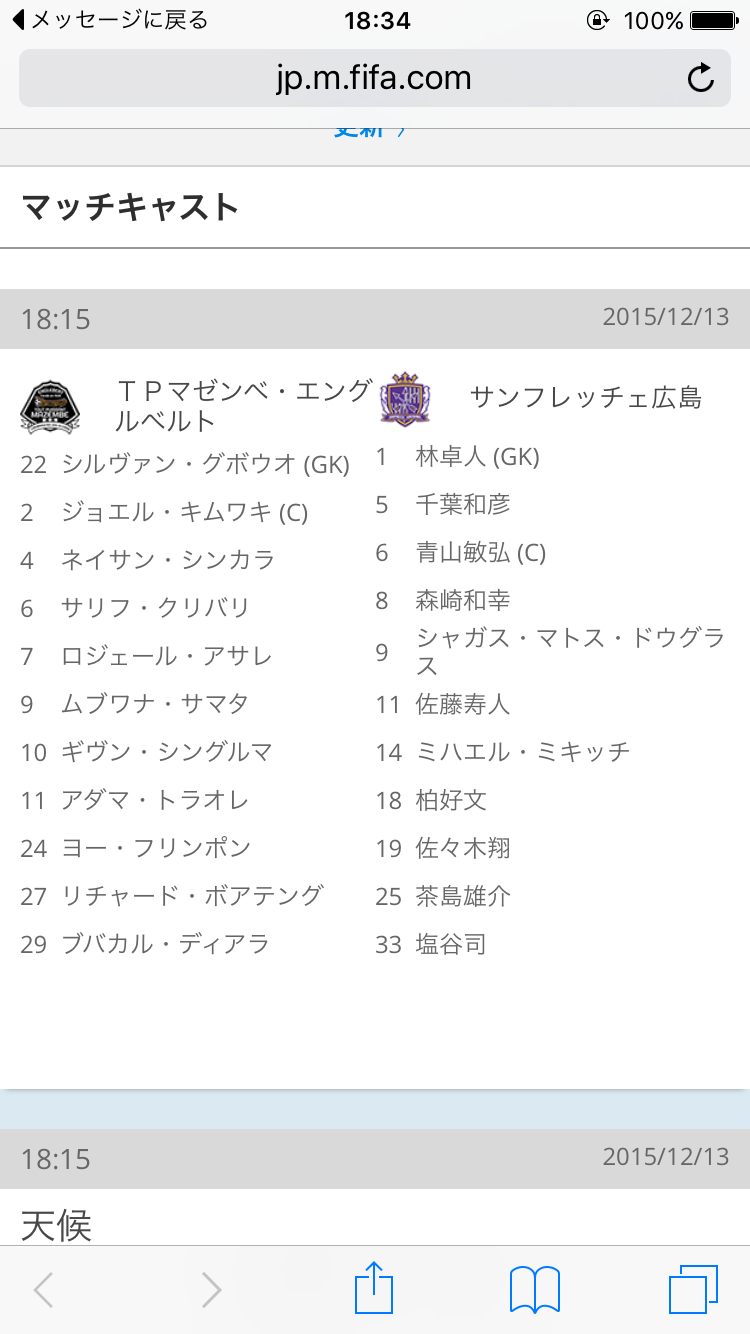The width and height of the screenshot is (750, 1334).
Task: Reload the page
Action: coord(701,78)
